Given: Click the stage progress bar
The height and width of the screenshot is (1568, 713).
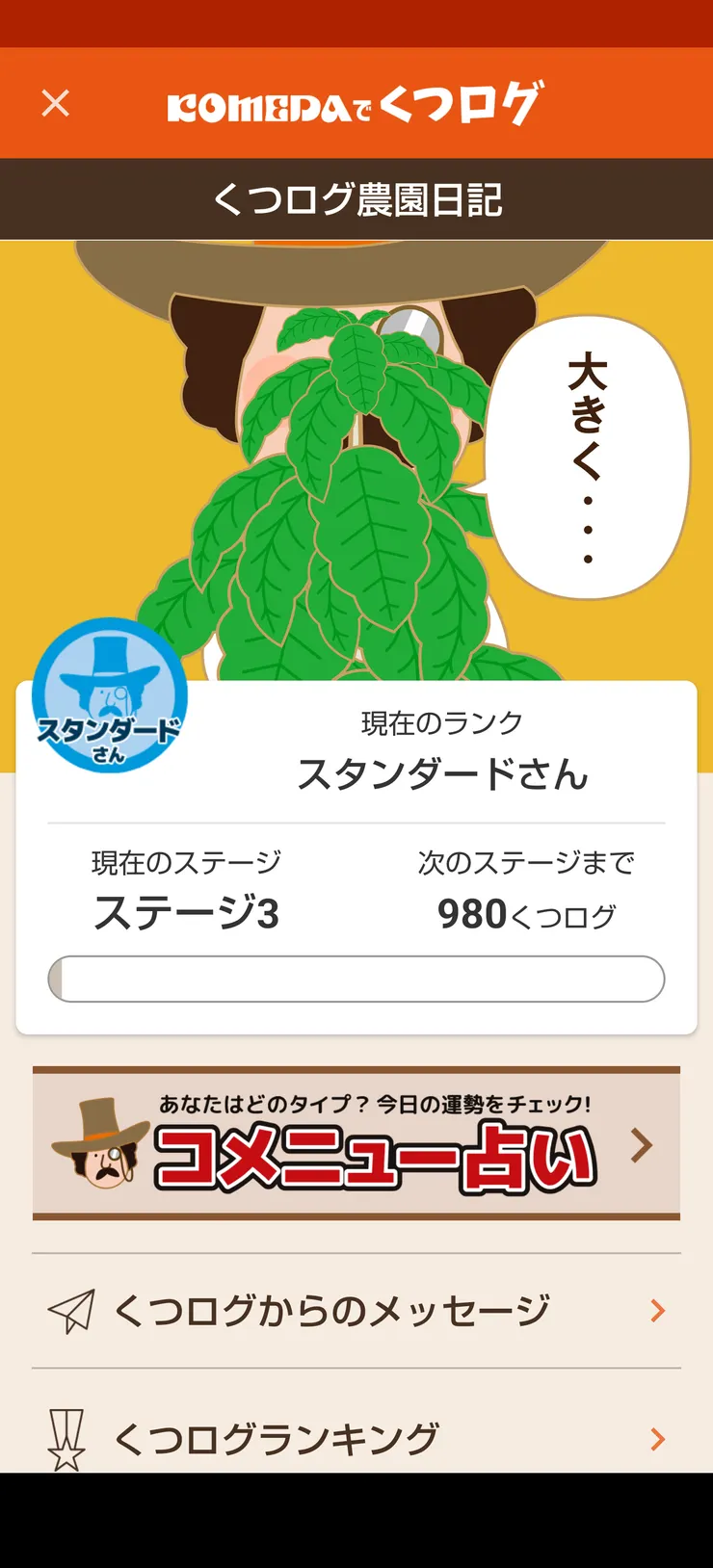Looking at the screenshot, I should point(356,979).
